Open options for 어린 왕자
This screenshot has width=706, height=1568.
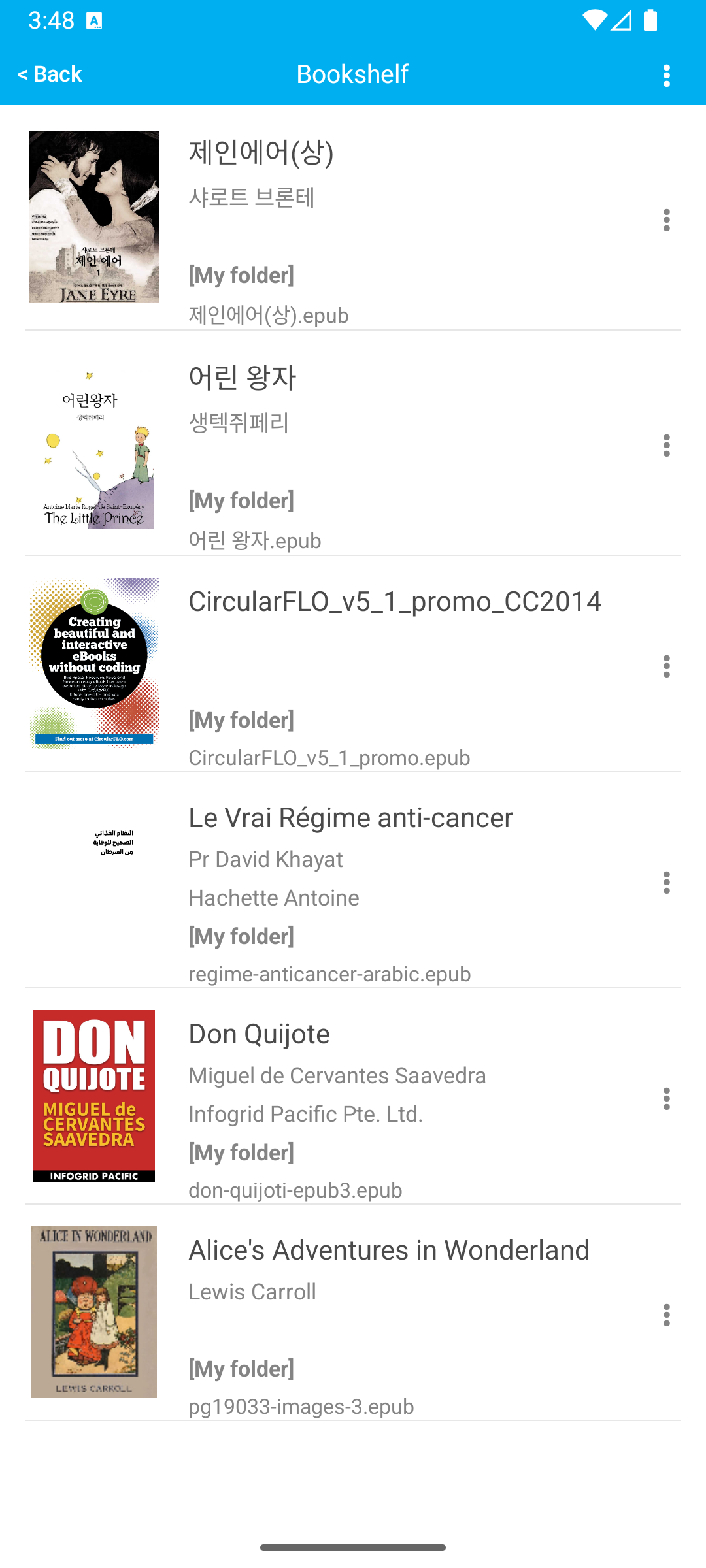coord(666,446)
